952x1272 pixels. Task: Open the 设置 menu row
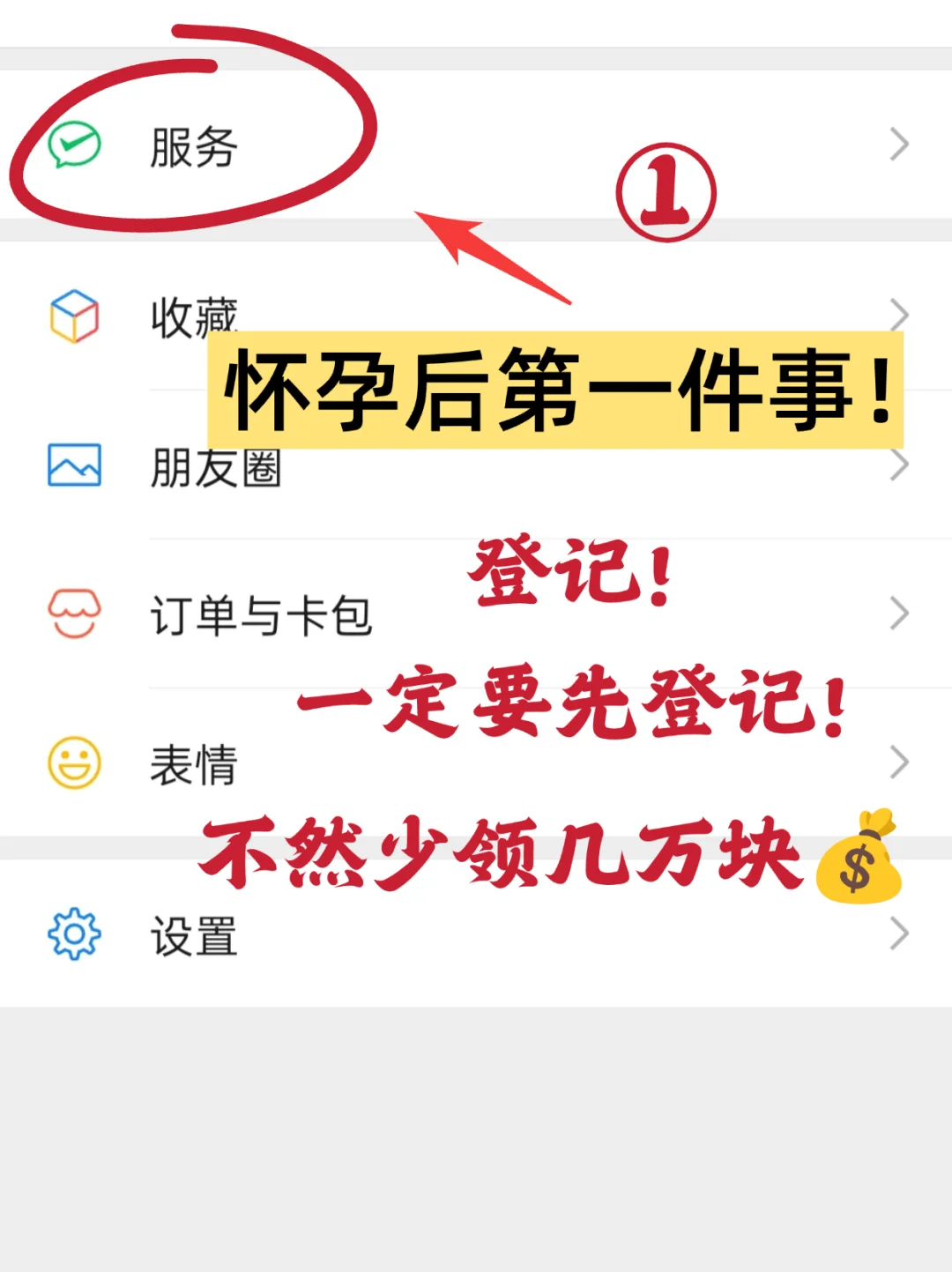[x=190, y=934]
